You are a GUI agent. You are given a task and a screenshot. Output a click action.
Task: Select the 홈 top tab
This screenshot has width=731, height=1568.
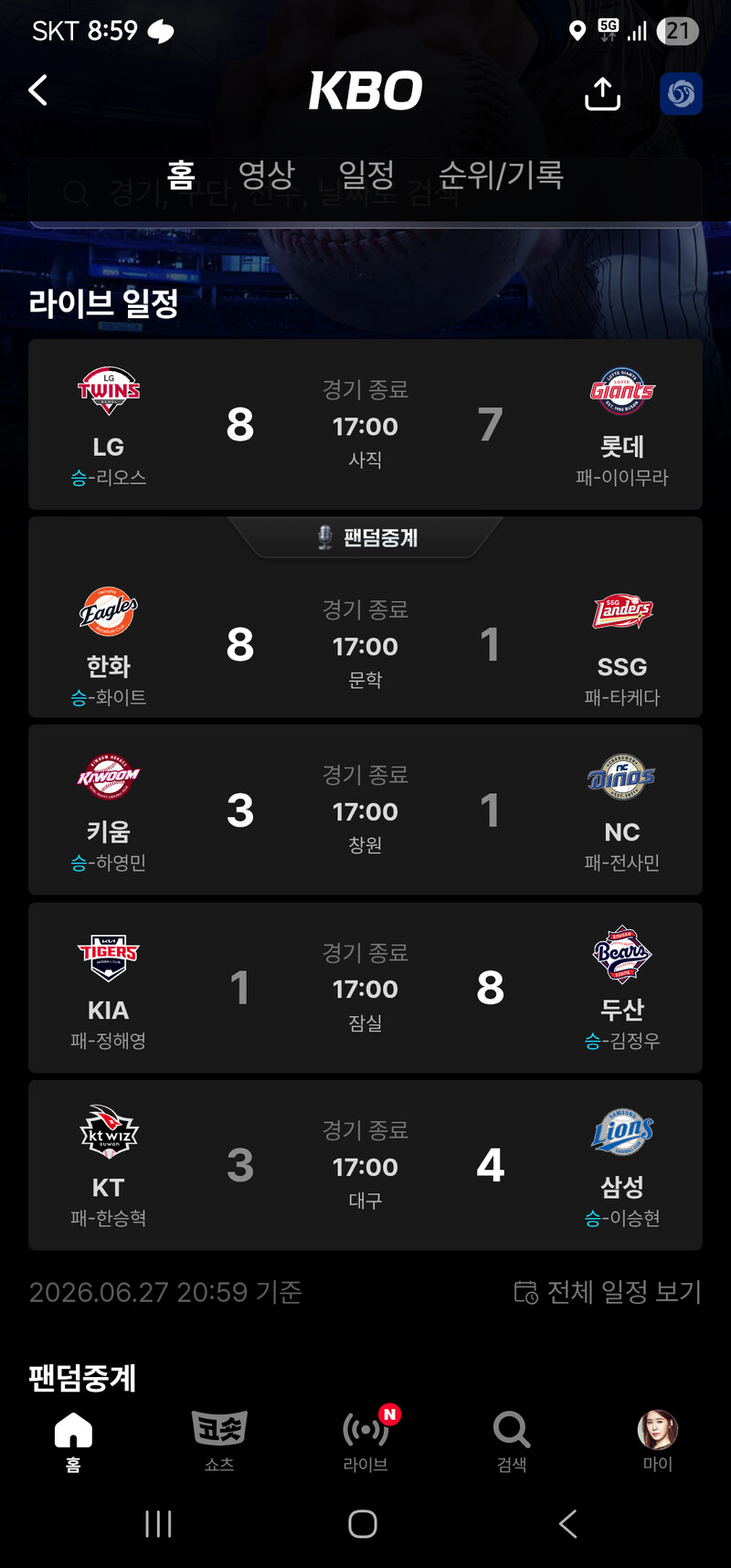coord(182,174)
